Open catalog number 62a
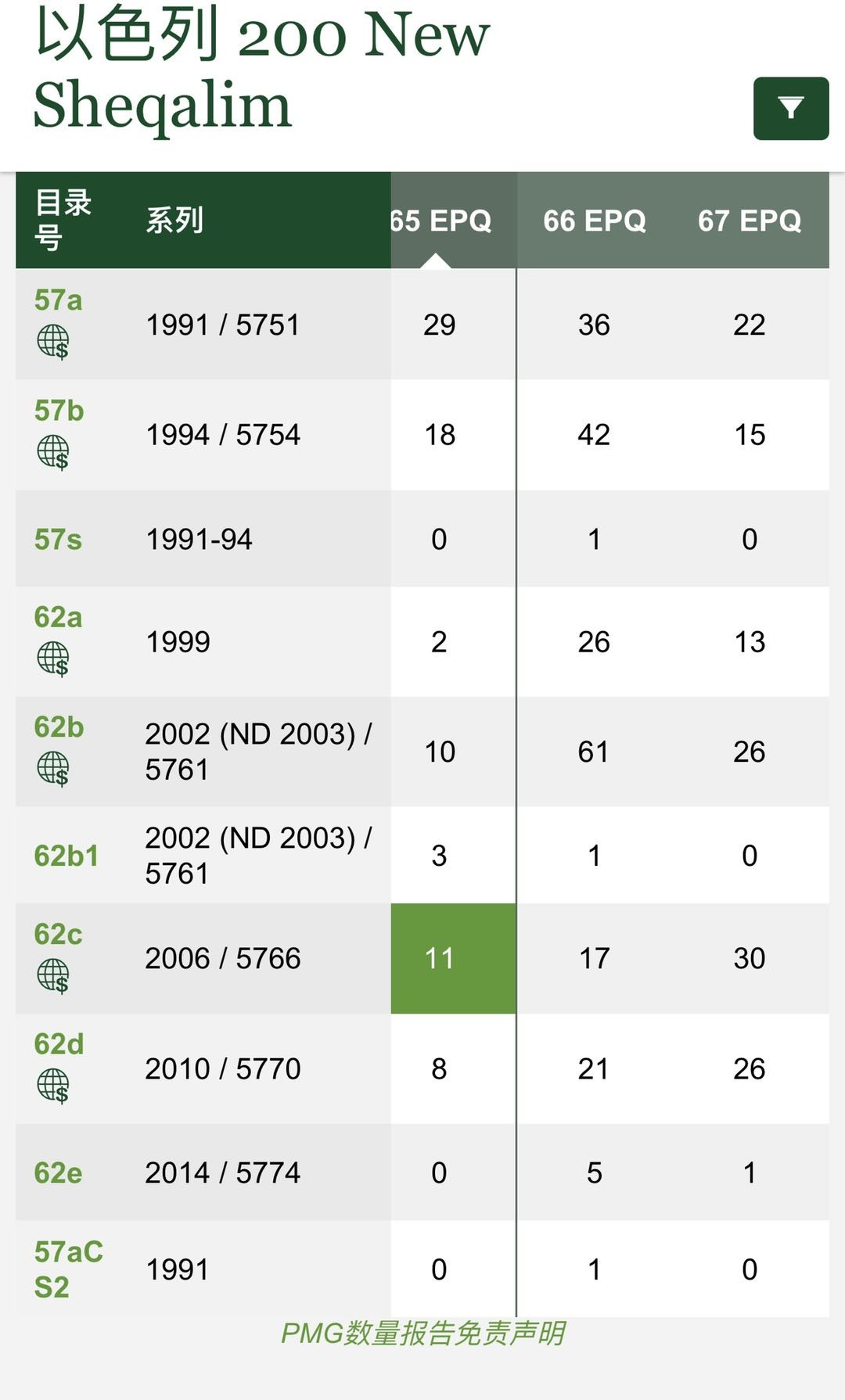 click(x=58, y=618)
